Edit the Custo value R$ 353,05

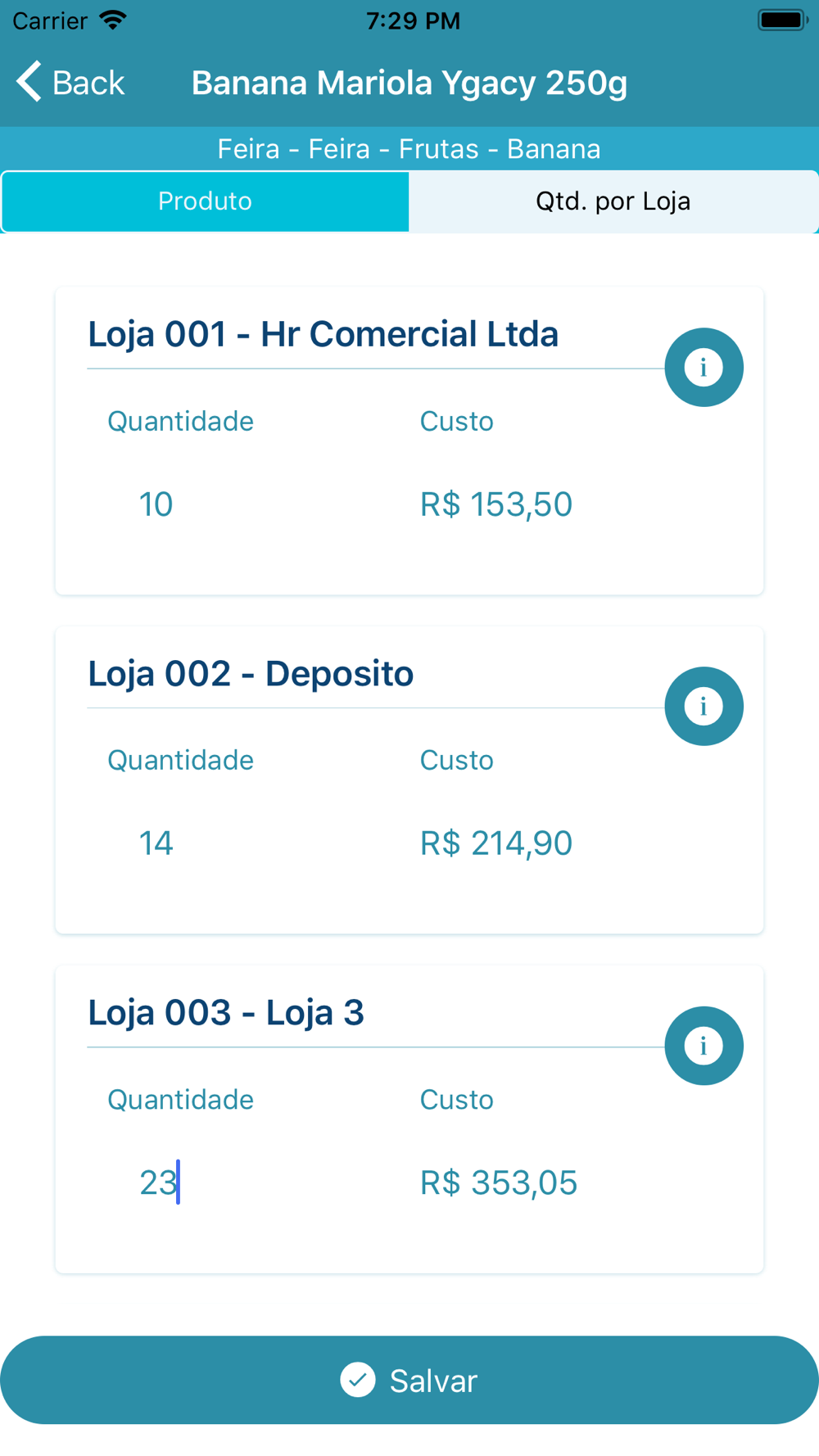click(498, 1182)
